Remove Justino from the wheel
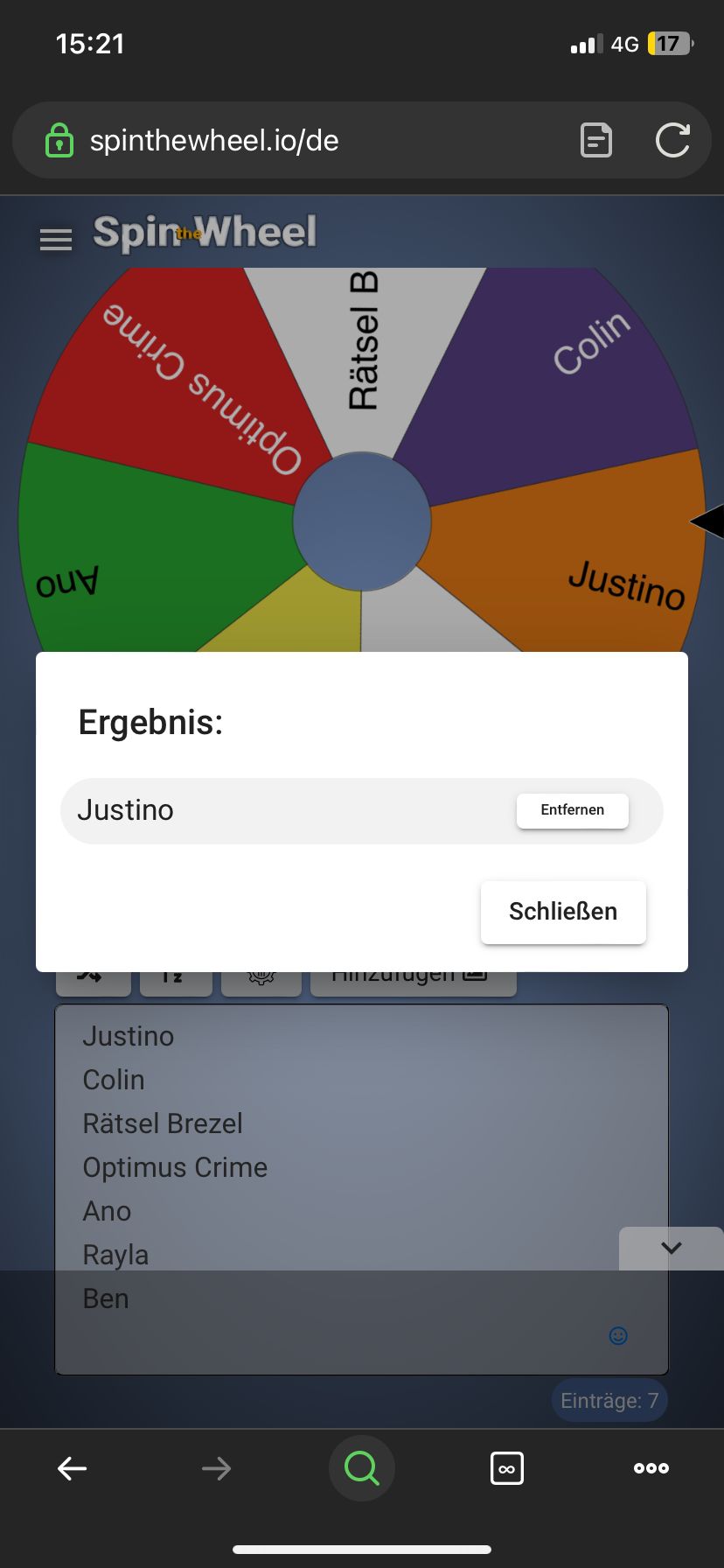The height and width of the screenshot is (1568, 724). pos(572,810)
